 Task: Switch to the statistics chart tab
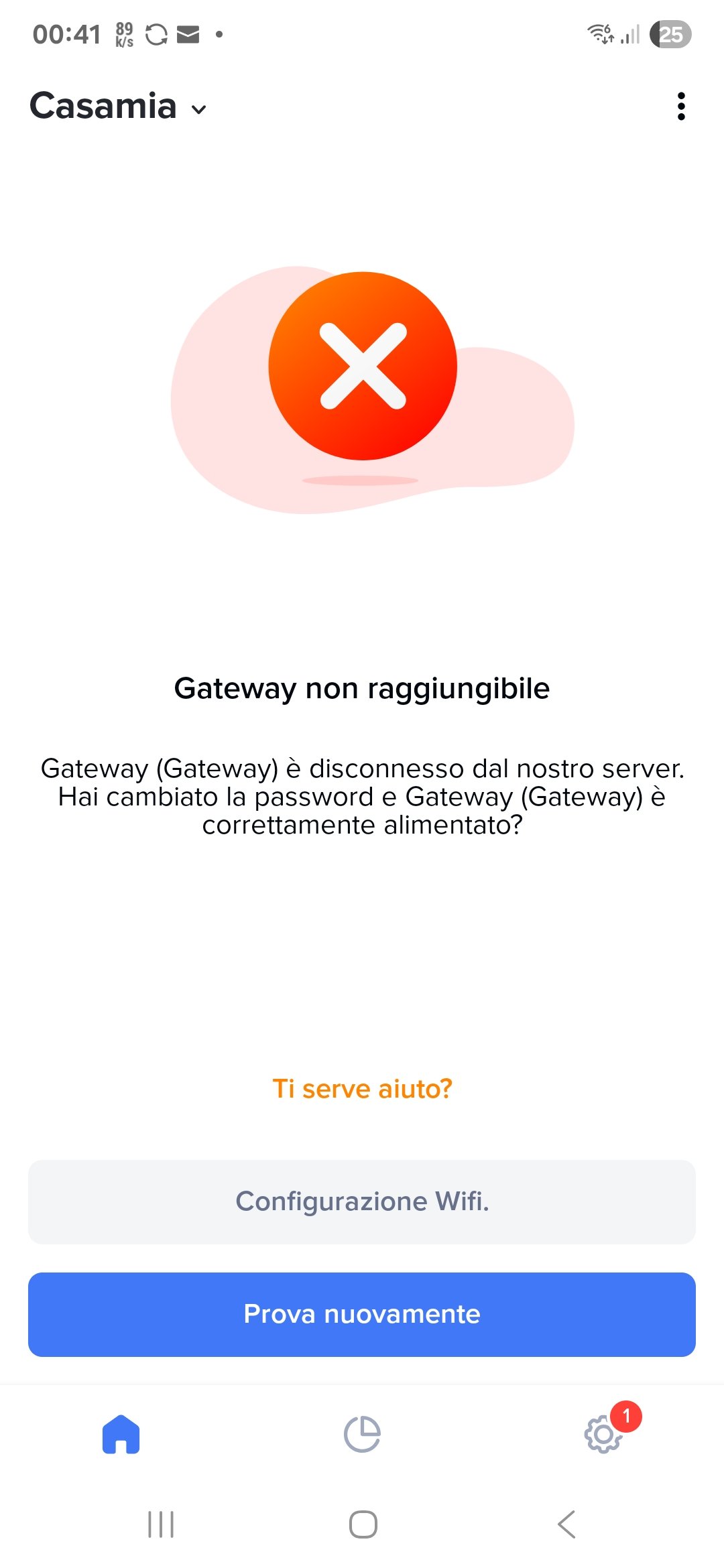coord(362,1434)
